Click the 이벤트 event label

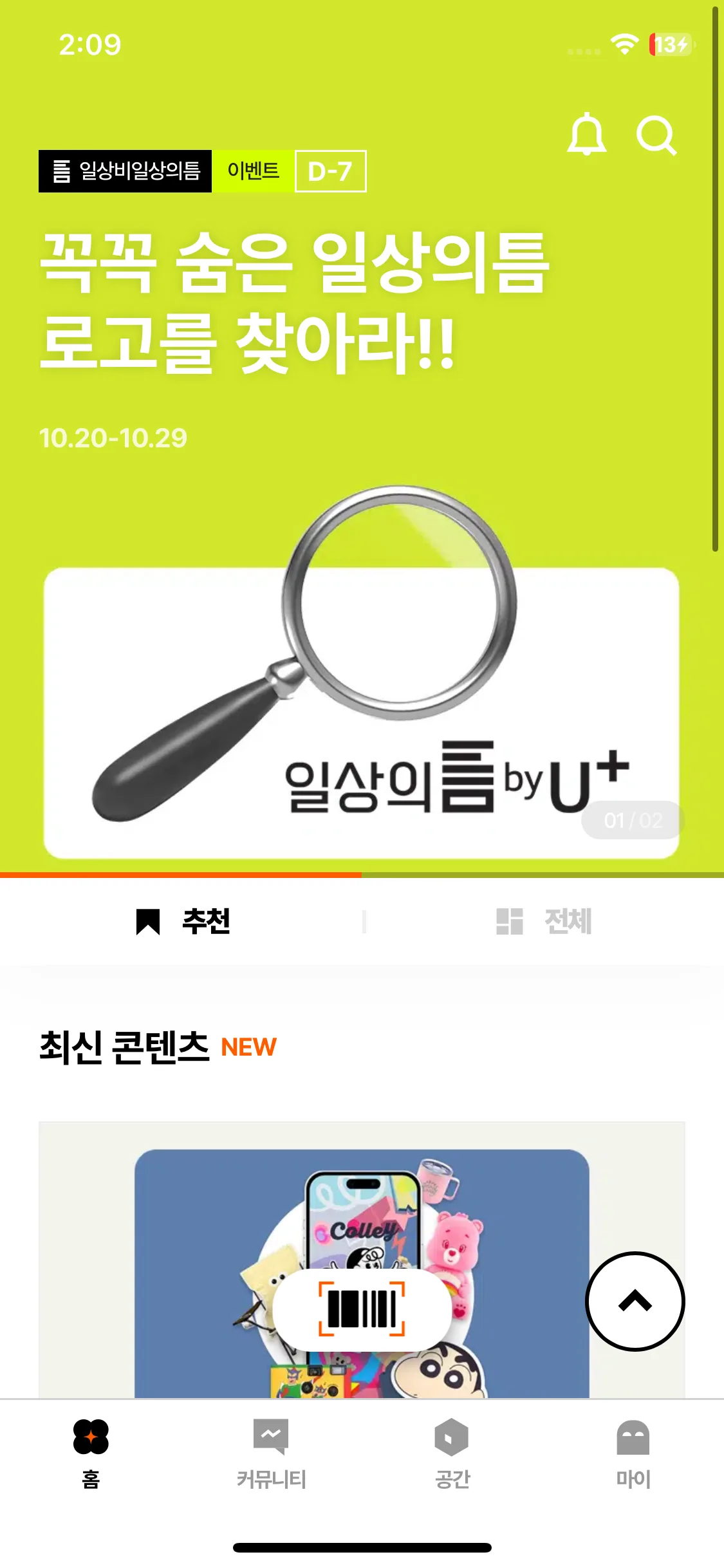point(254,171)
